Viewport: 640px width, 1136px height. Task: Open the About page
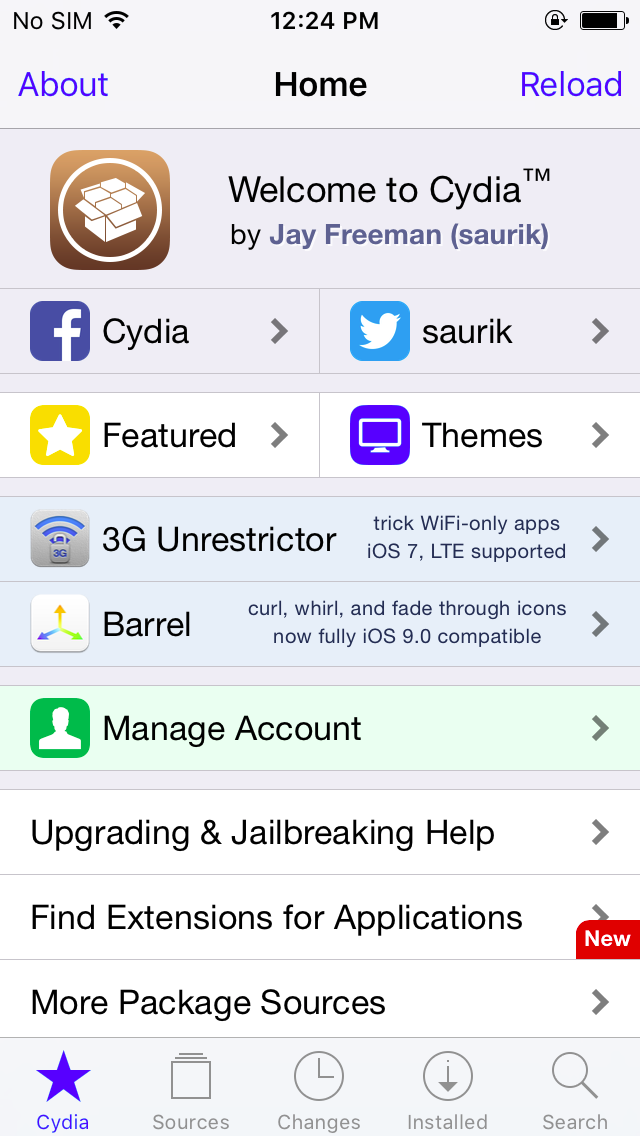63,84
